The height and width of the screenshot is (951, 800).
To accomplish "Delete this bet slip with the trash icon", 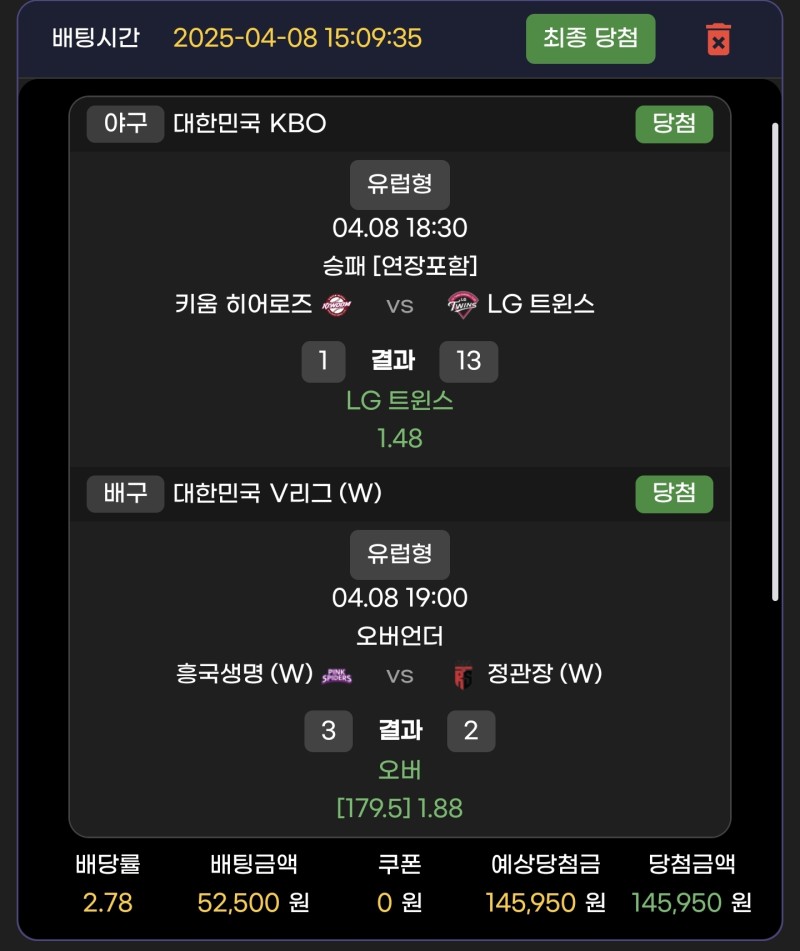I will coord(717,39).
